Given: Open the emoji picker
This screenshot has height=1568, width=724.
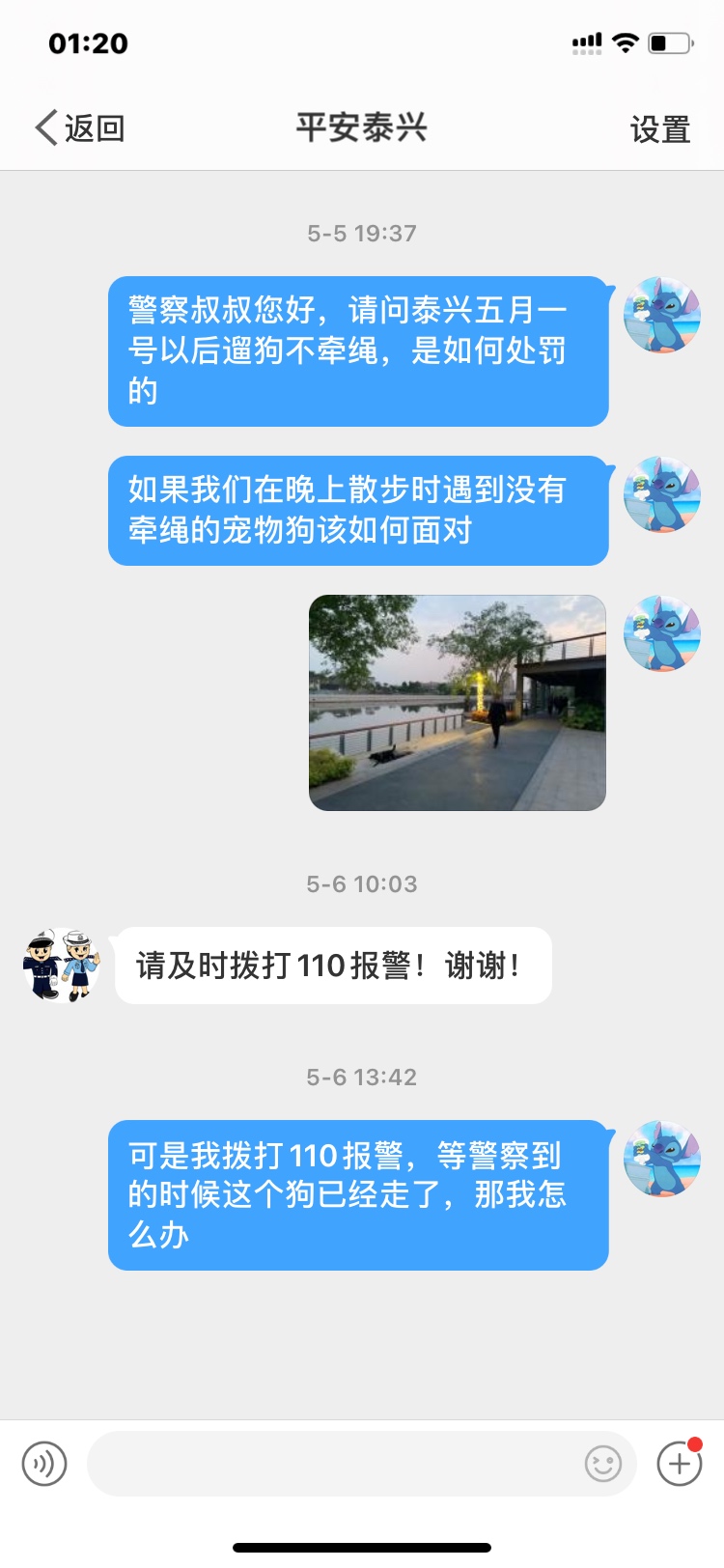Looking at the screenshot, I should coord(603,1464).
